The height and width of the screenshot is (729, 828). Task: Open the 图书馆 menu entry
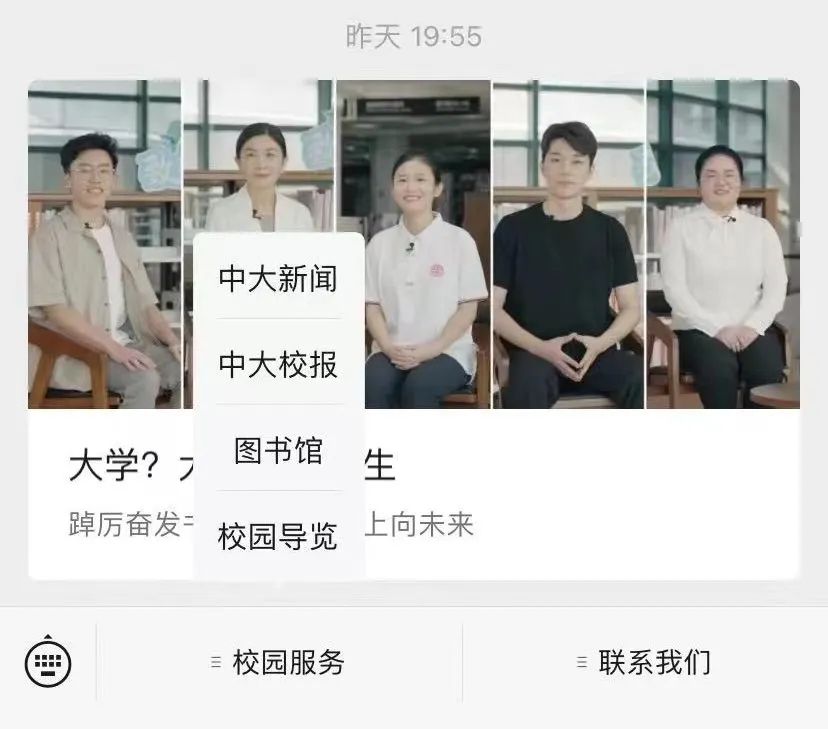[x=278, y=450]
